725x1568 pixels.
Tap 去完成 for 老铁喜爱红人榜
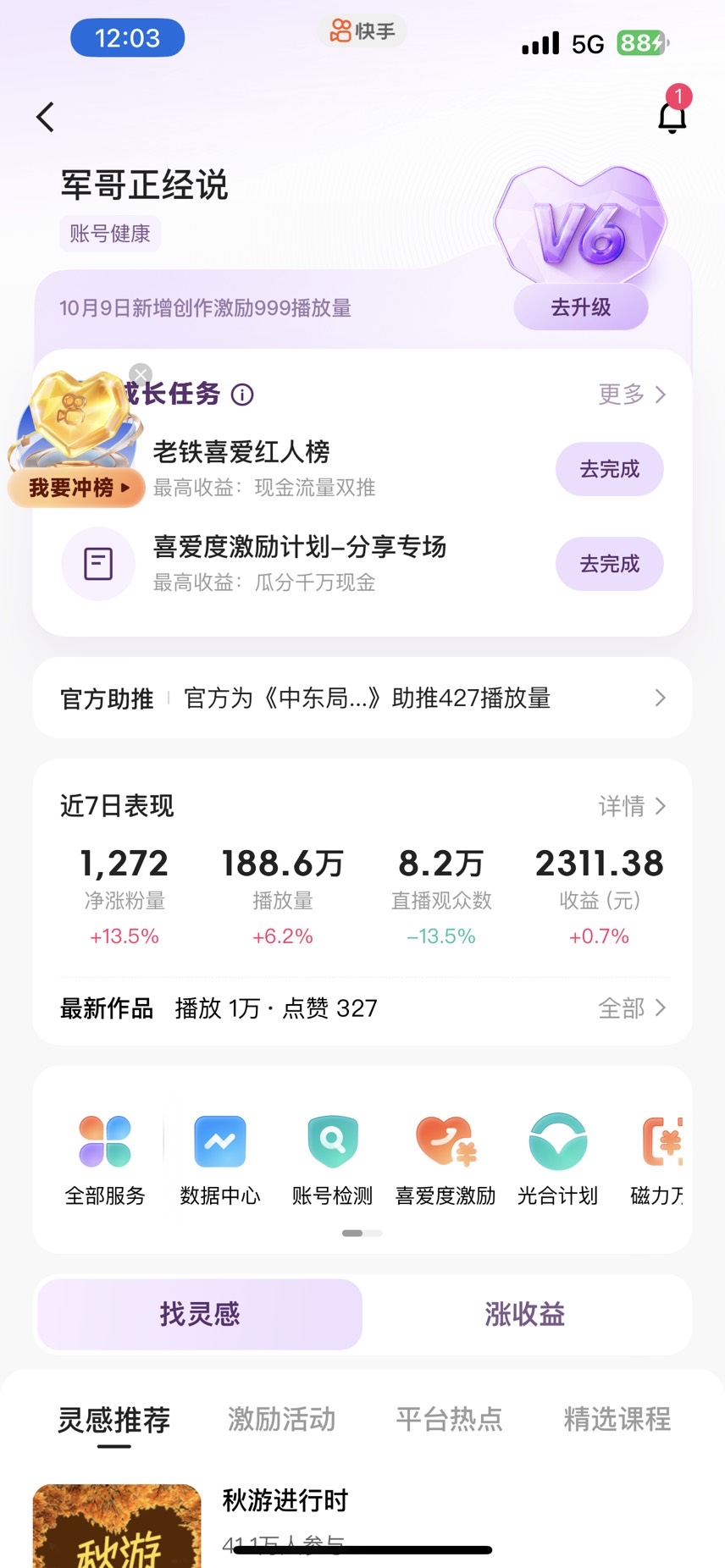point(609,469)
